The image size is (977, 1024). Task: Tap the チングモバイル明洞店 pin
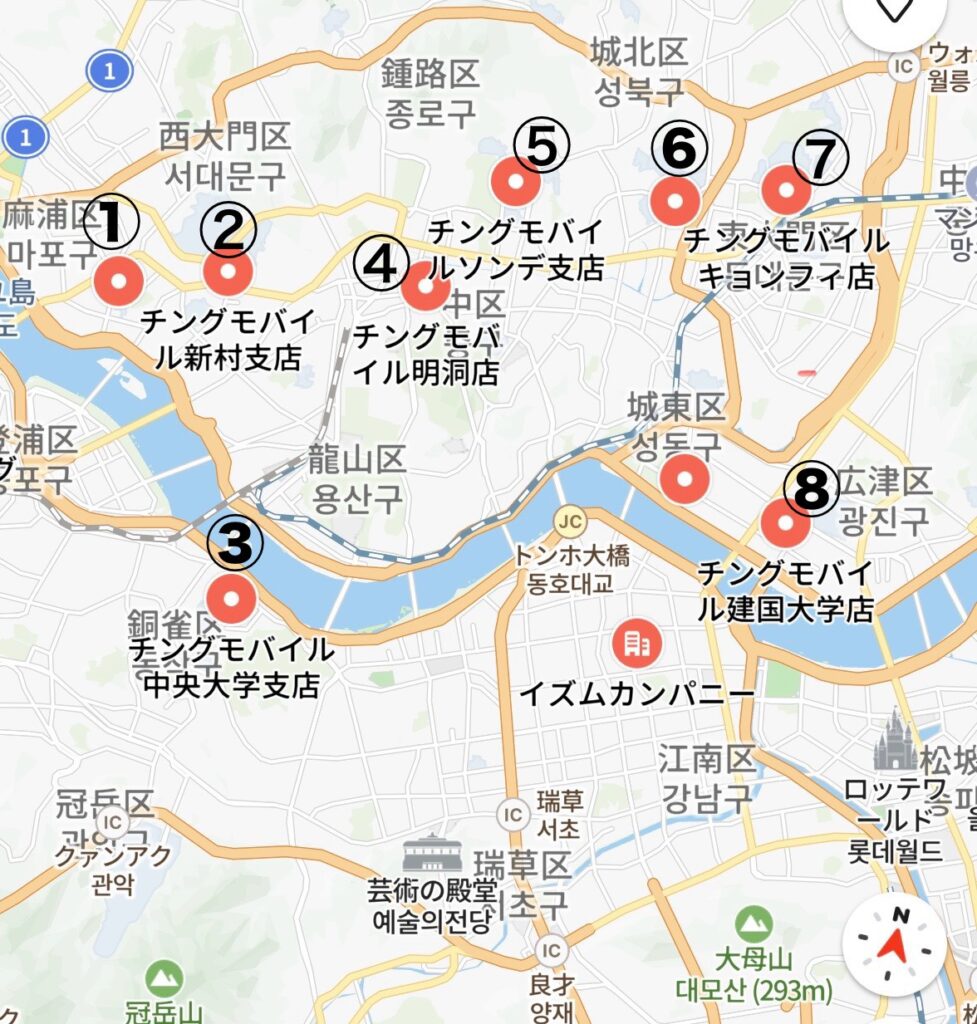click(426, 289)
